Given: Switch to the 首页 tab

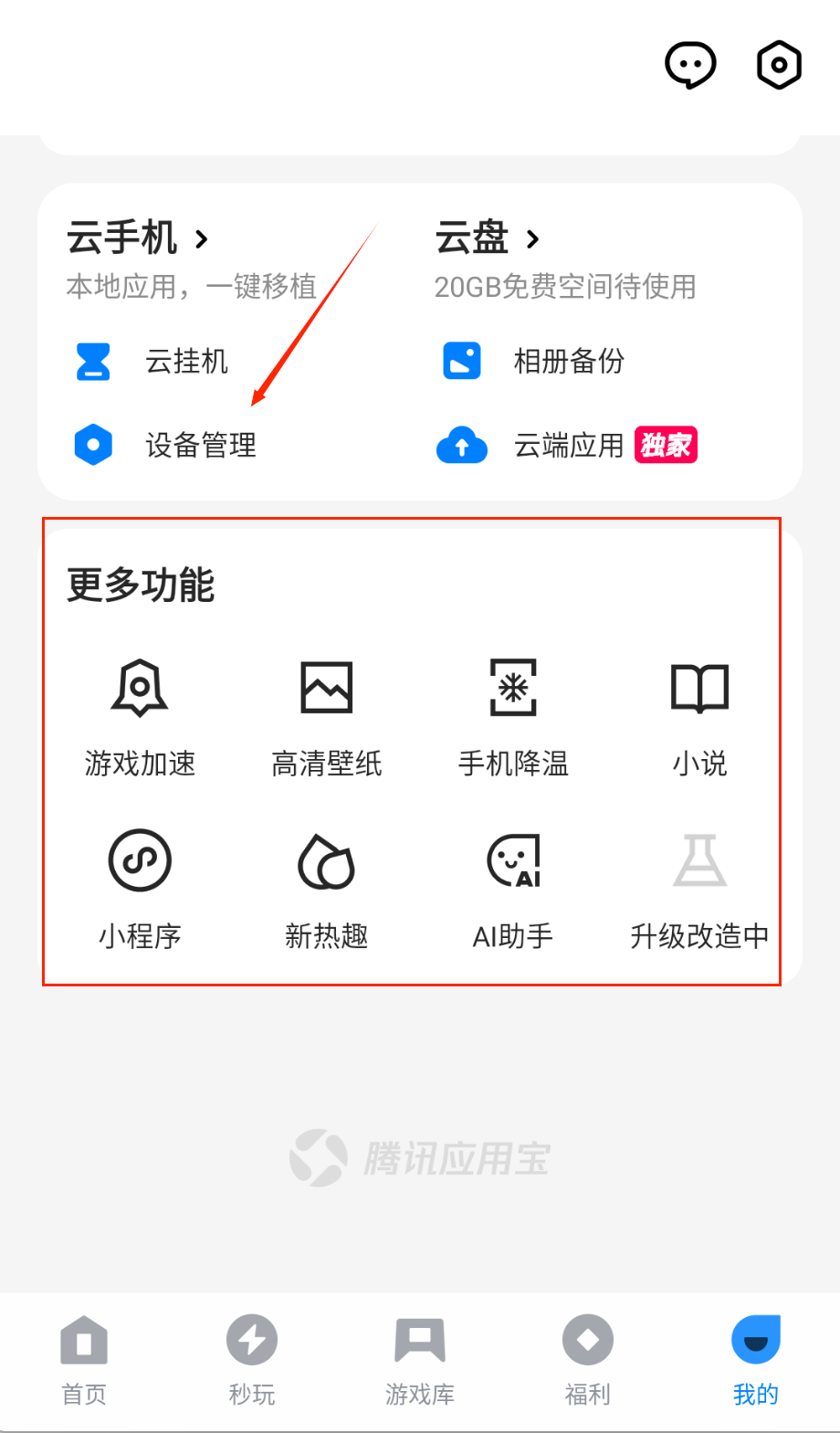Looking at the screenshot, I should [x=84, y=1359].
